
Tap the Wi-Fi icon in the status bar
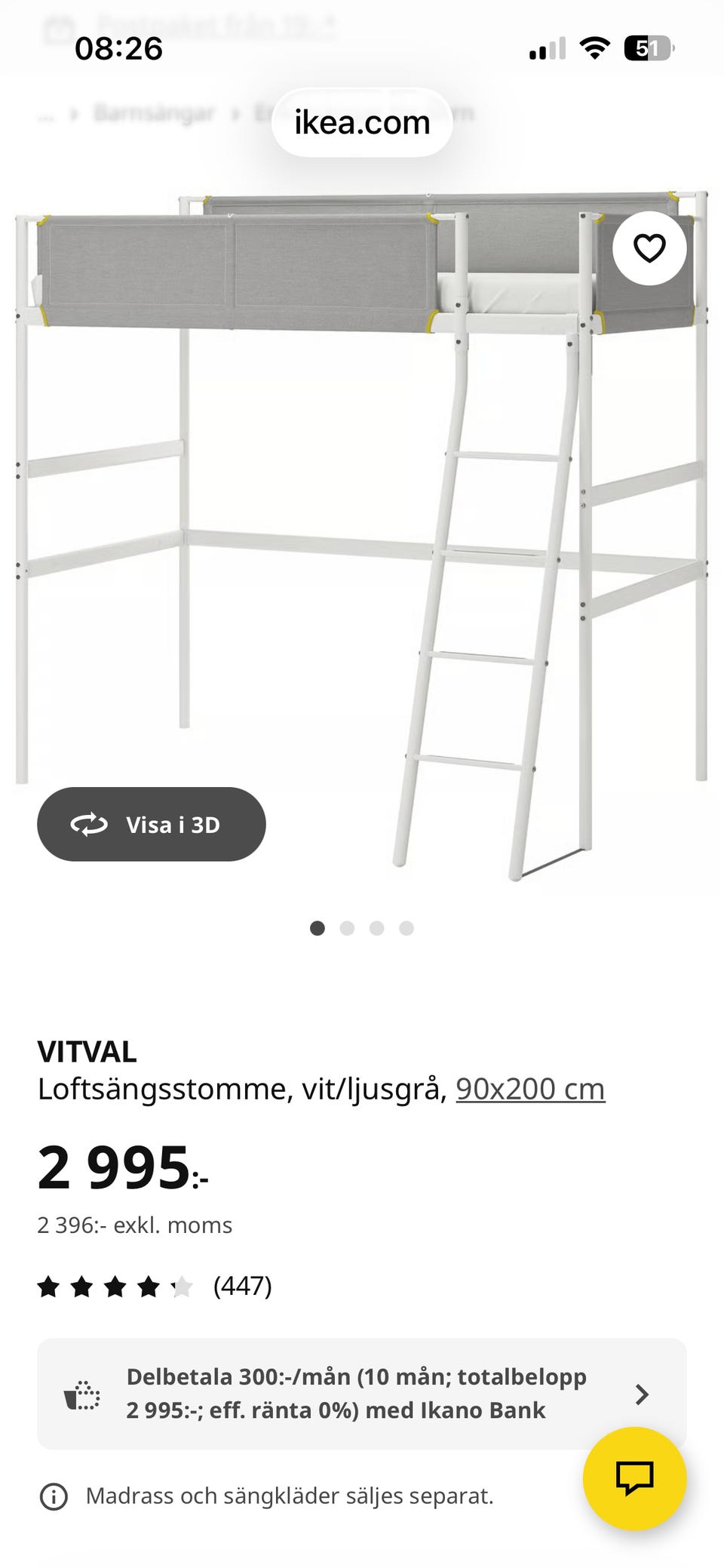[x=595, y=48]
